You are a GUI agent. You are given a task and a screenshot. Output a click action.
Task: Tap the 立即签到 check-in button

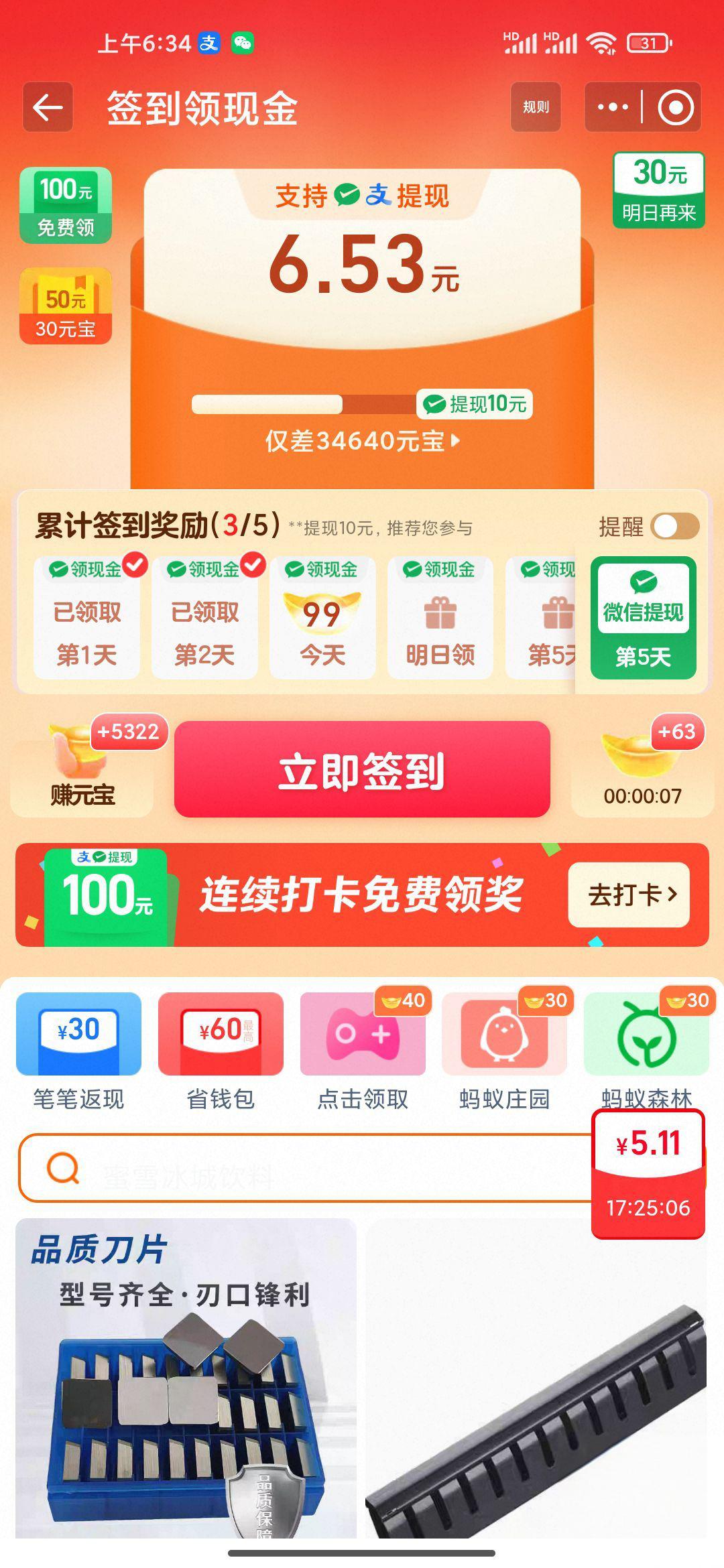pos(362,770)
